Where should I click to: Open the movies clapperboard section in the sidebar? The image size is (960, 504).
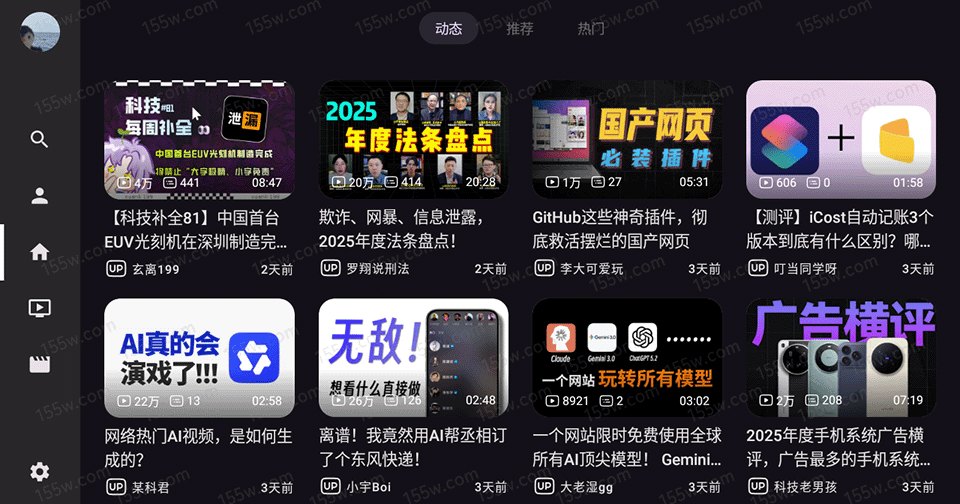click(x=40, y=364)
